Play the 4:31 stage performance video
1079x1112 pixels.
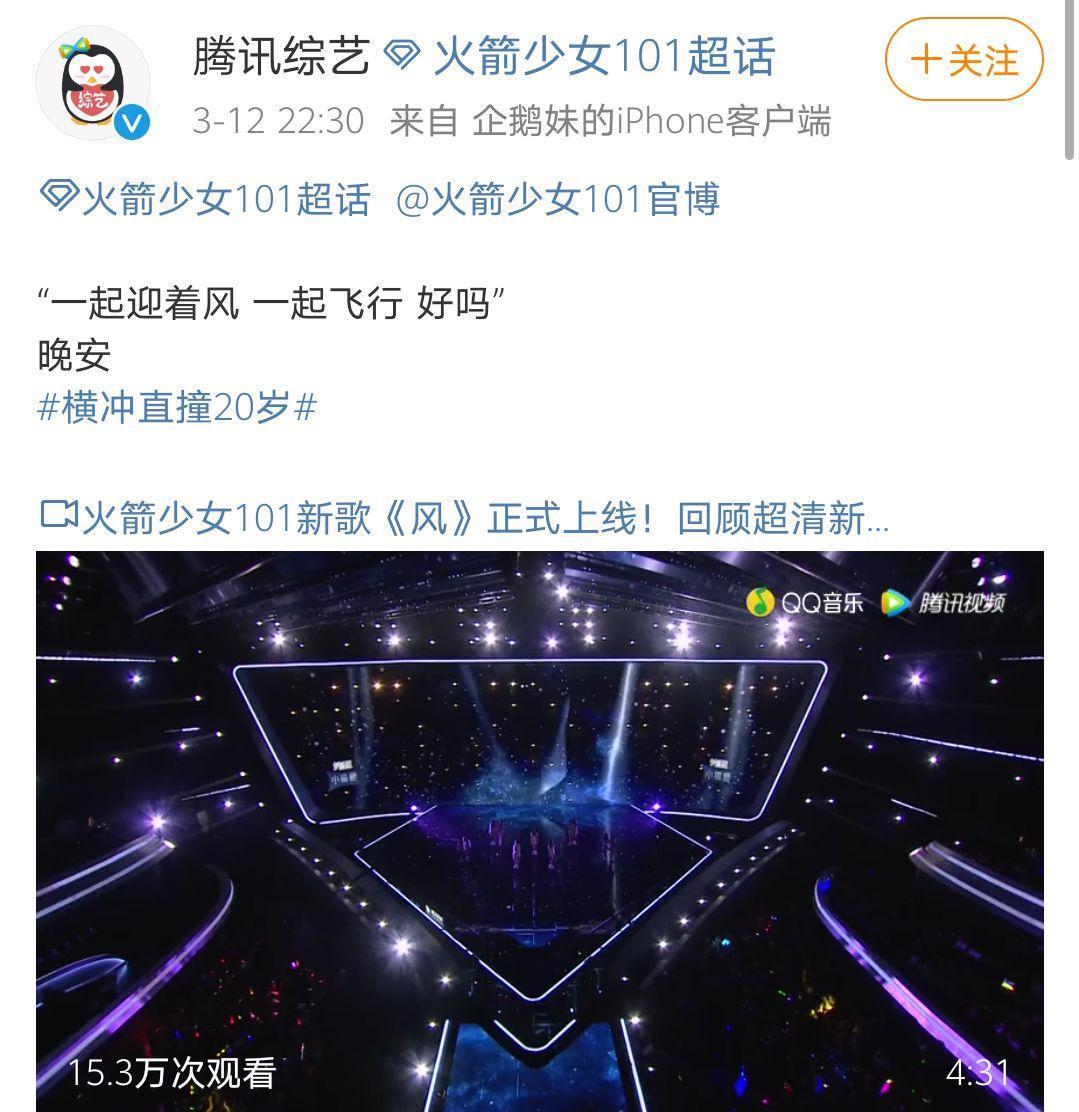point(539,830)
